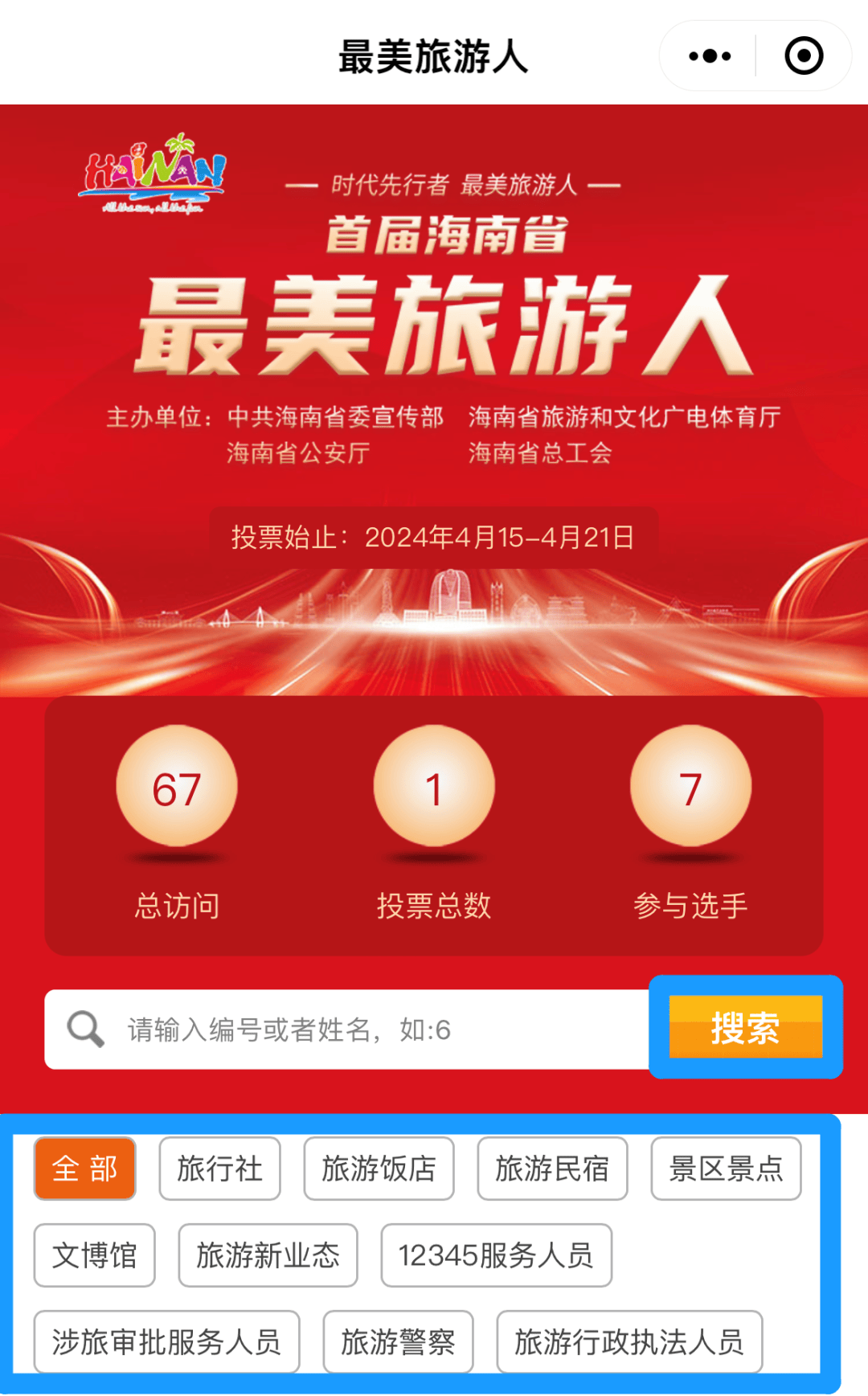Switch to 景区景点 category
868x1396 pixels.
pyautogui.click(x=726, y=1169)
